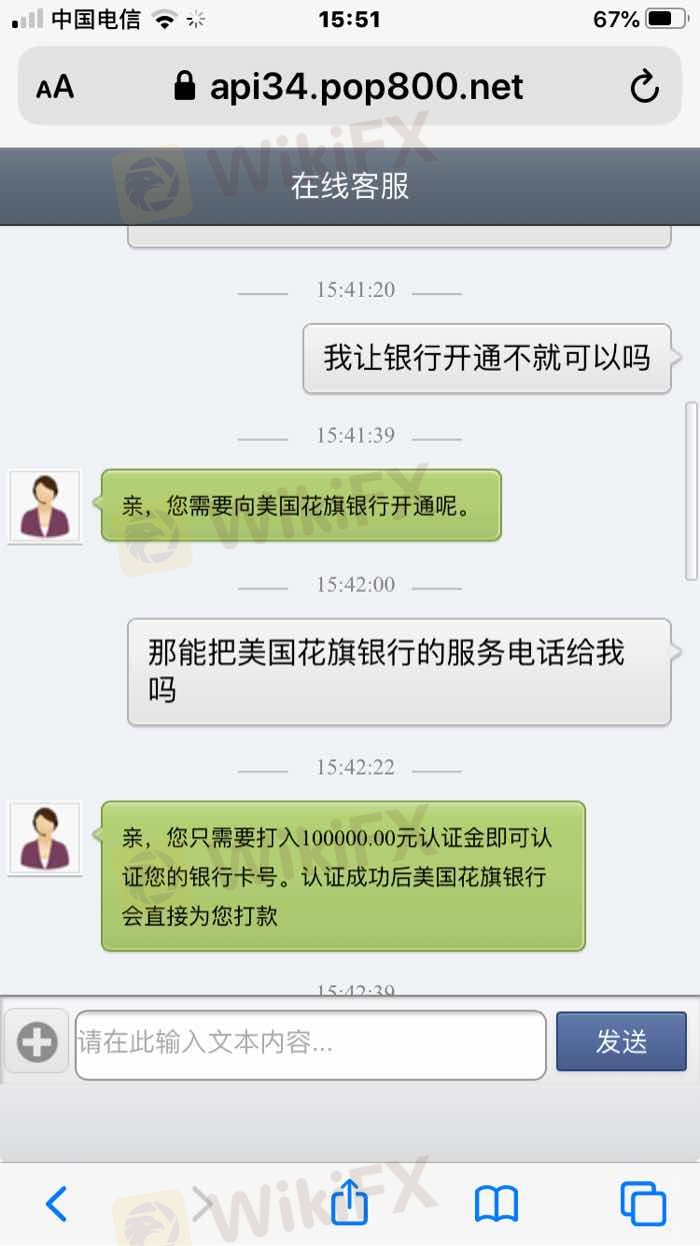Image resolution: width=700 pixels, height=1246 pixels.
Task: Reload the page in Safari
Action: pyautogui.click(x=645, y=87)
